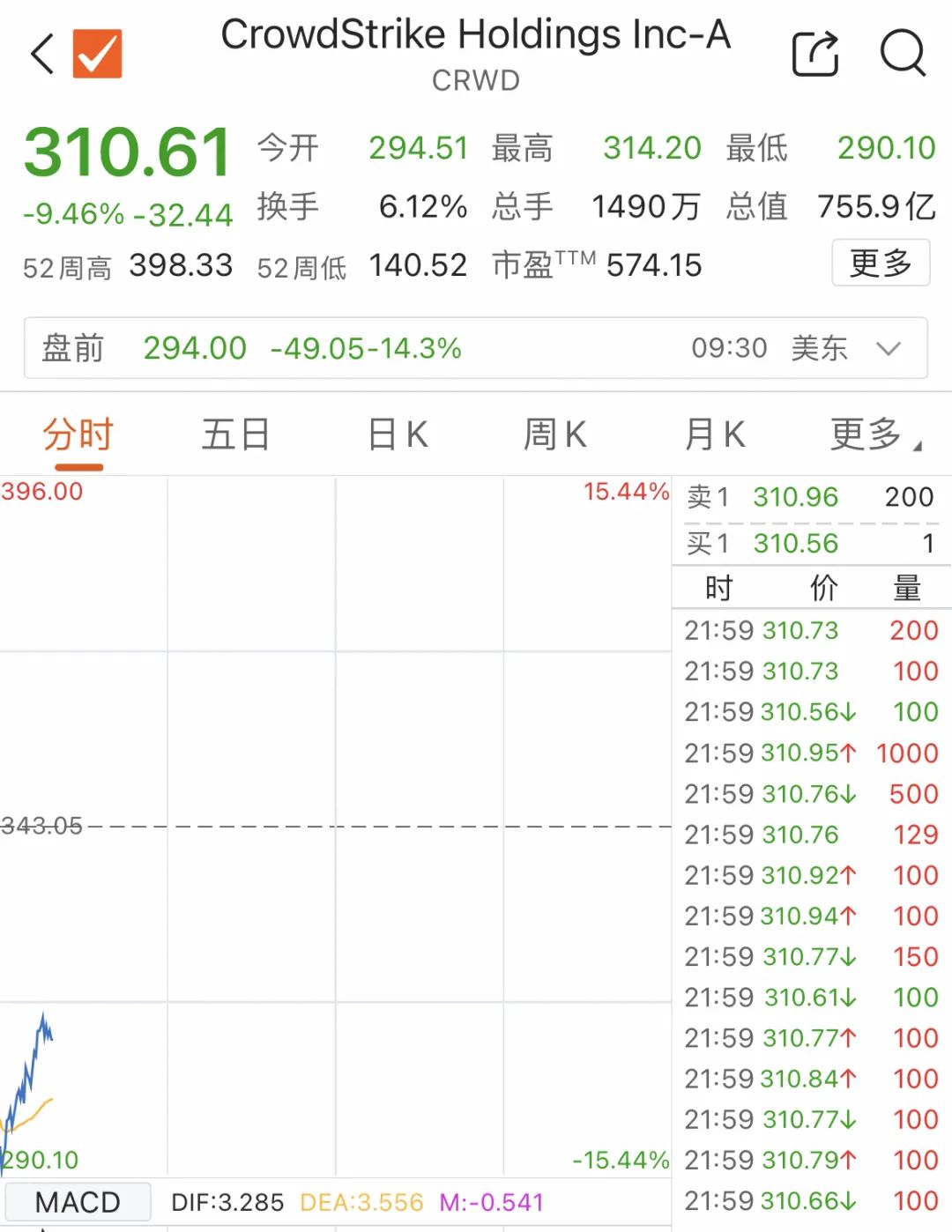Tap the 更多 button beside 市盈 574.15
Image resolution: width=952 pixels, height=1232 pixels.
click(x=880, y=263)
